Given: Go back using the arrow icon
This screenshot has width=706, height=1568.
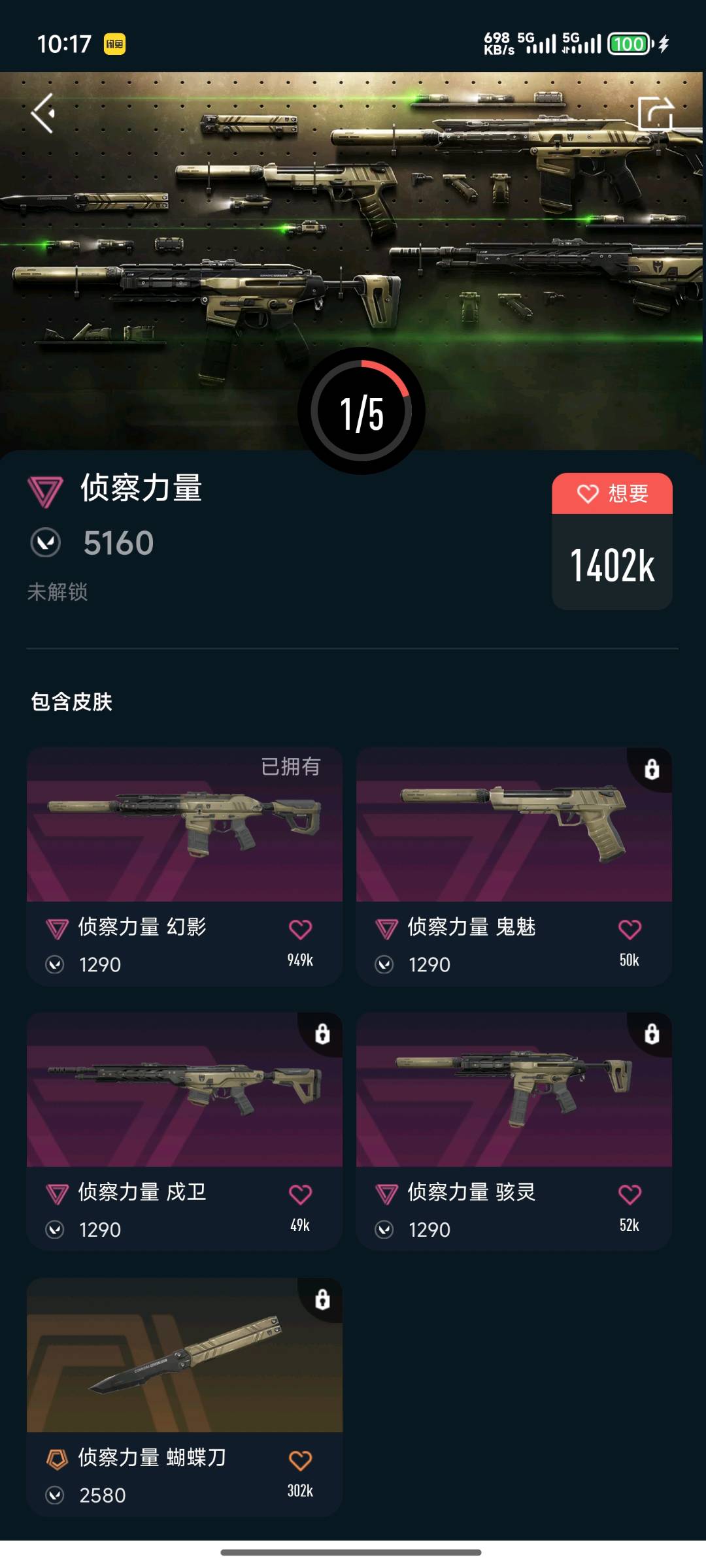Looking at the screenshot, I should [43, 114].
